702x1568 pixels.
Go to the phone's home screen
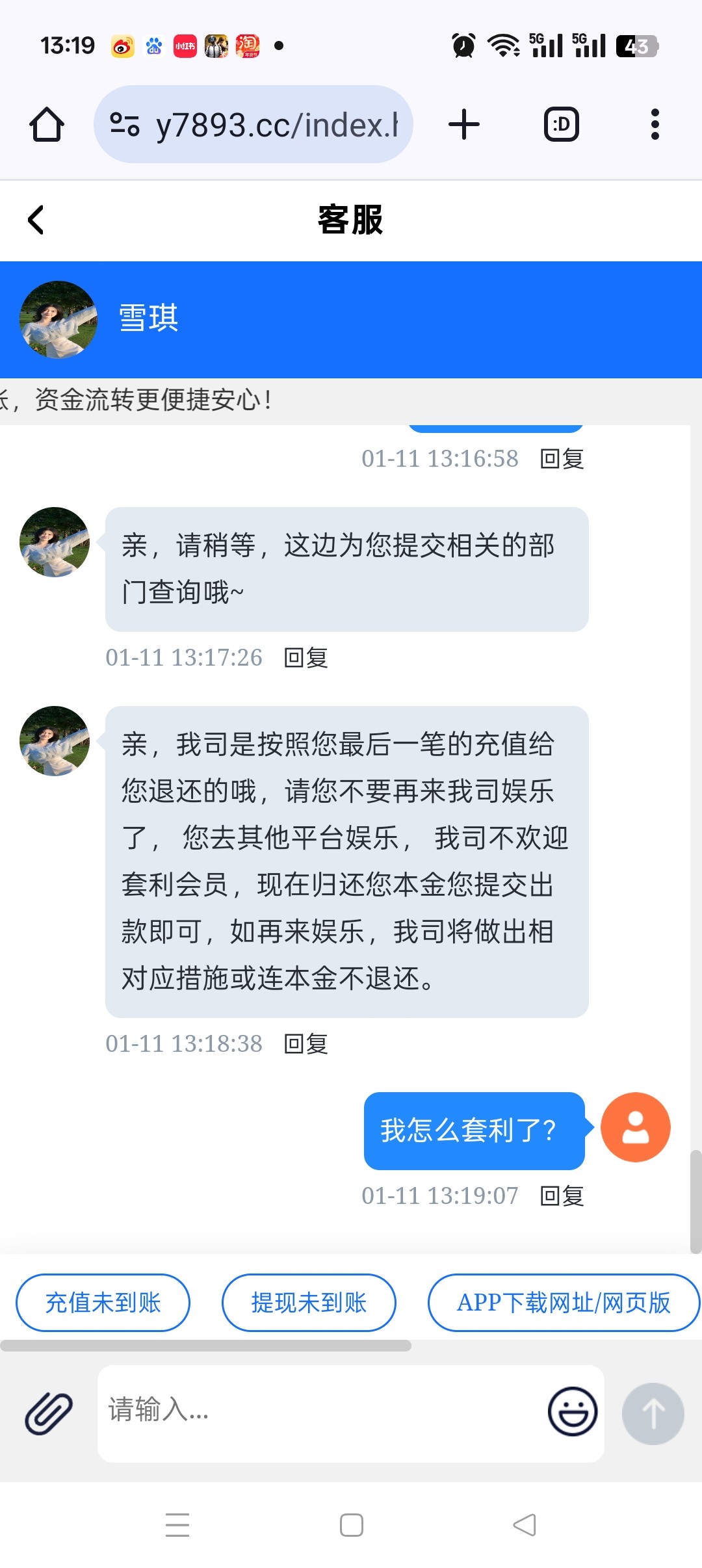(352, 1525)
